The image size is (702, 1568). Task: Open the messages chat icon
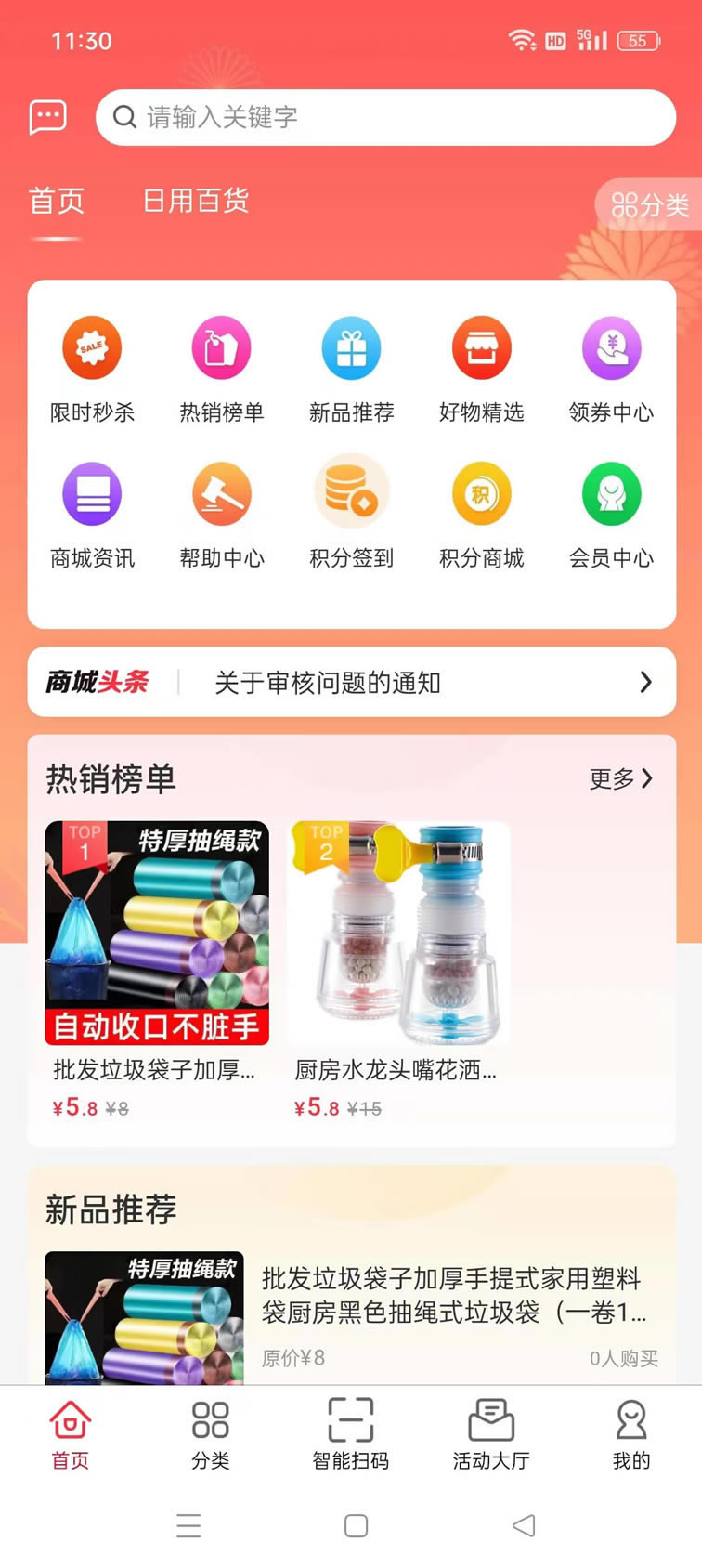[x=48, y=117]
